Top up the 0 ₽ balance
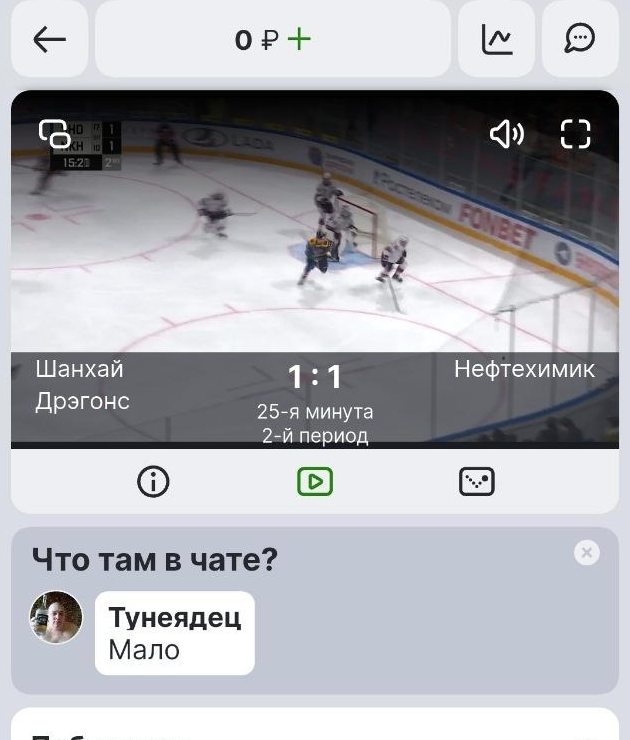The width and height of the screenshot is (630, 740). tap(298, 39)
